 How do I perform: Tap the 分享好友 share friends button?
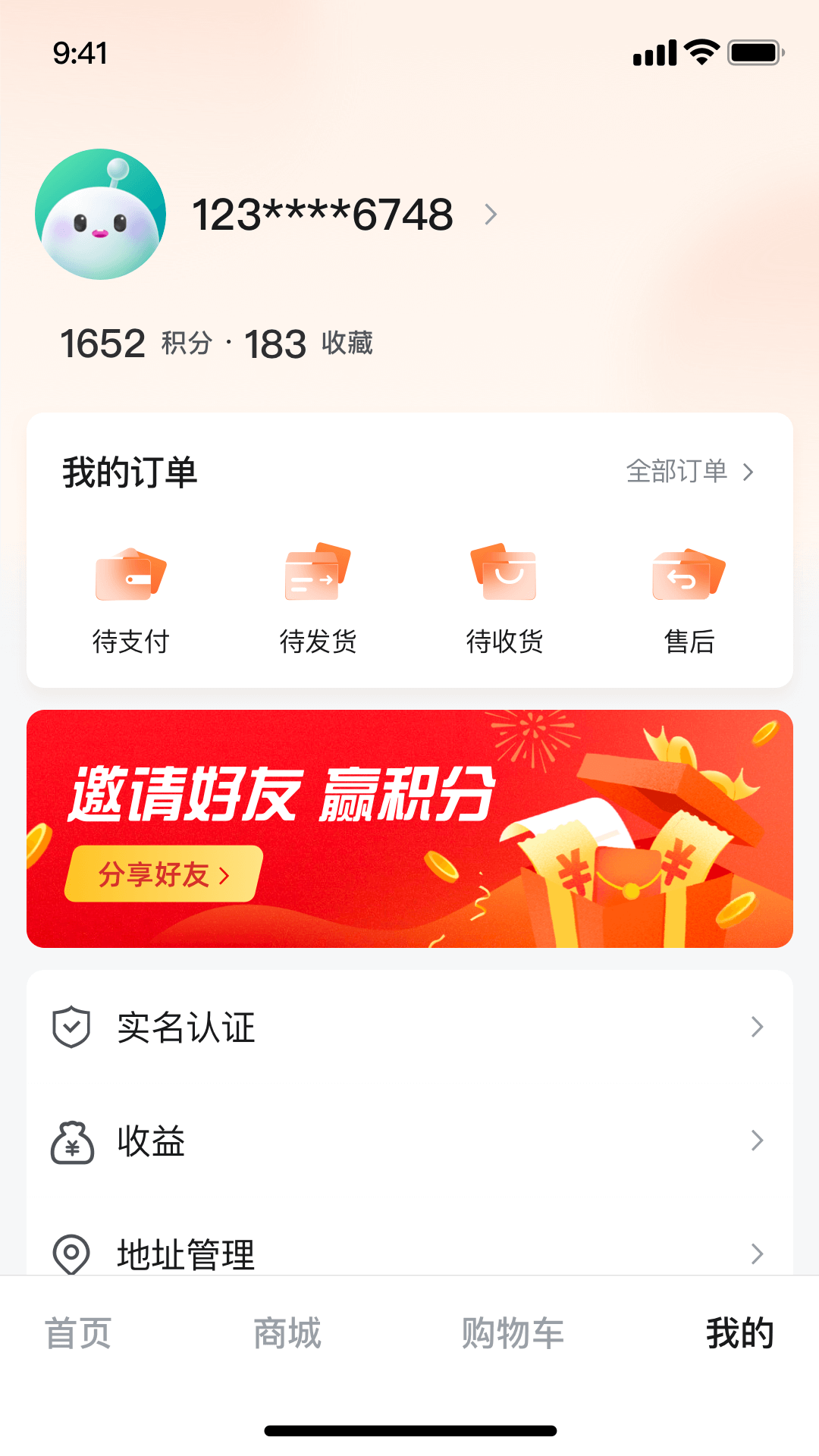pyautogui.click(x=162, y=874)
